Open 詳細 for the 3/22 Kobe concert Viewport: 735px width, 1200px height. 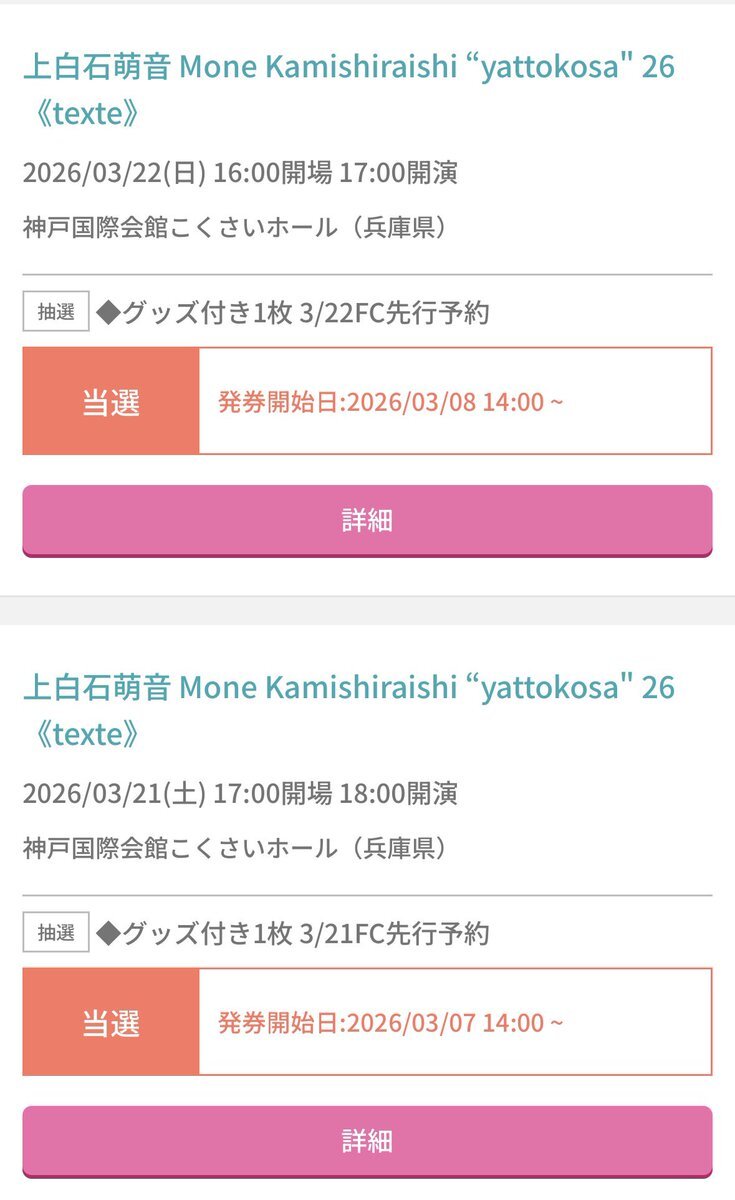(x=367, y=520)
